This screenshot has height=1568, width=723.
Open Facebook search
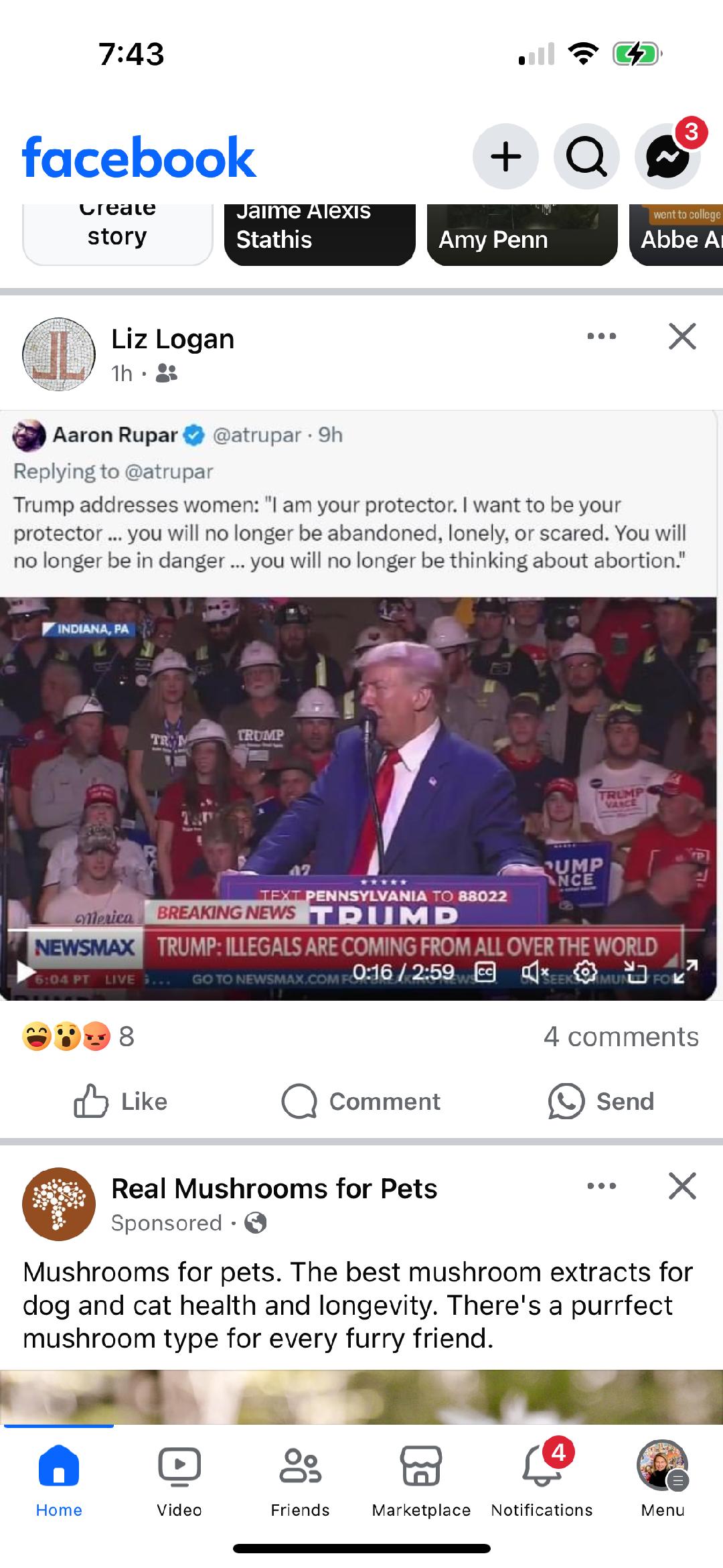(x=586, y=157)
